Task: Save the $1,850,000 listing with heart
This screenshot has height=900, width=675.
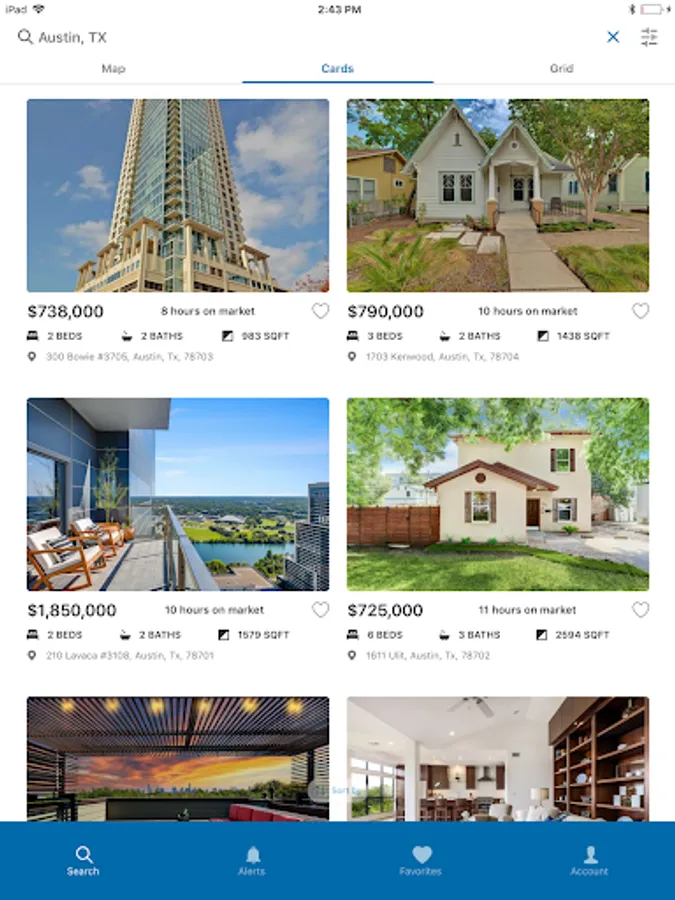Action: tap(320, 610)
